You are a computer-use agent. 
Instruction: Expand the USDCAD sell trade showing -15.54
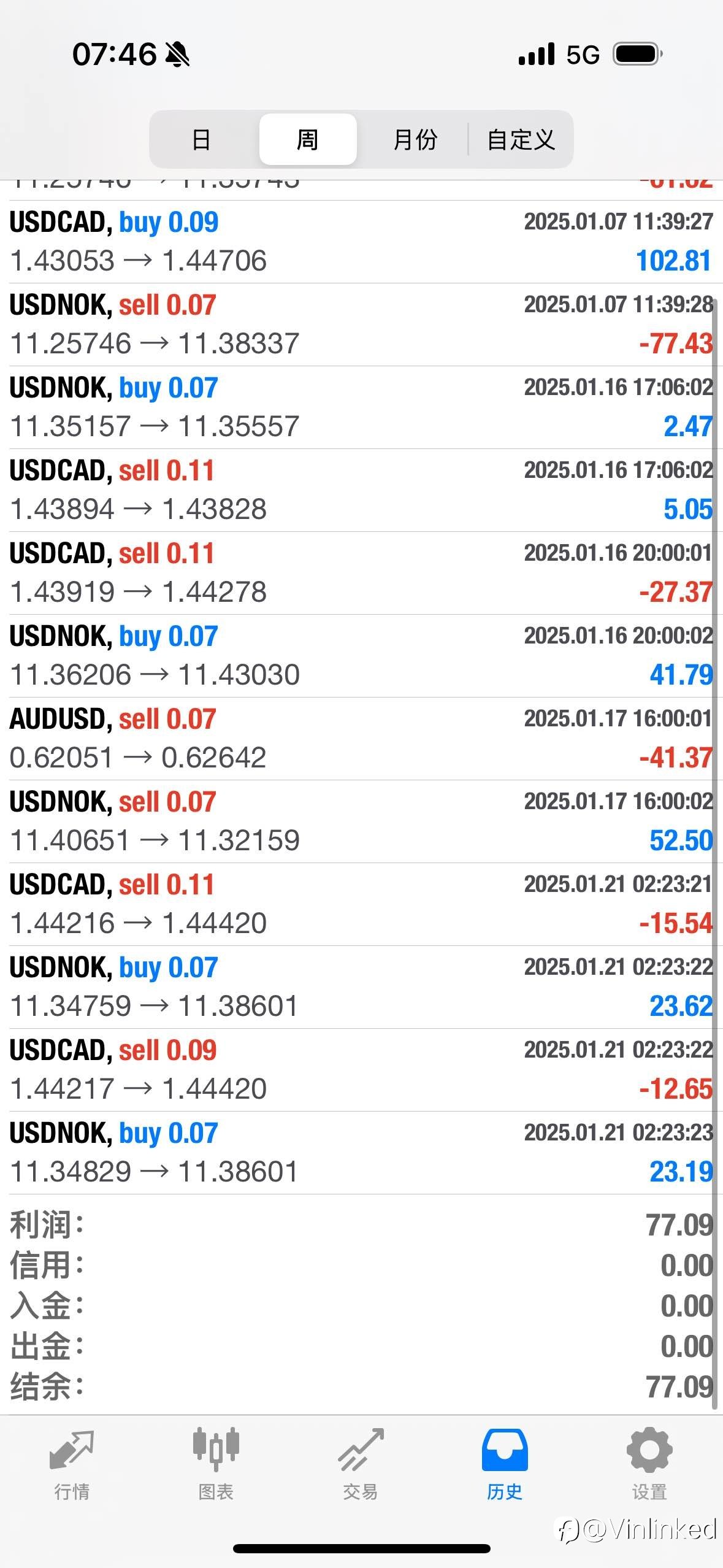(x=361, y=904)
